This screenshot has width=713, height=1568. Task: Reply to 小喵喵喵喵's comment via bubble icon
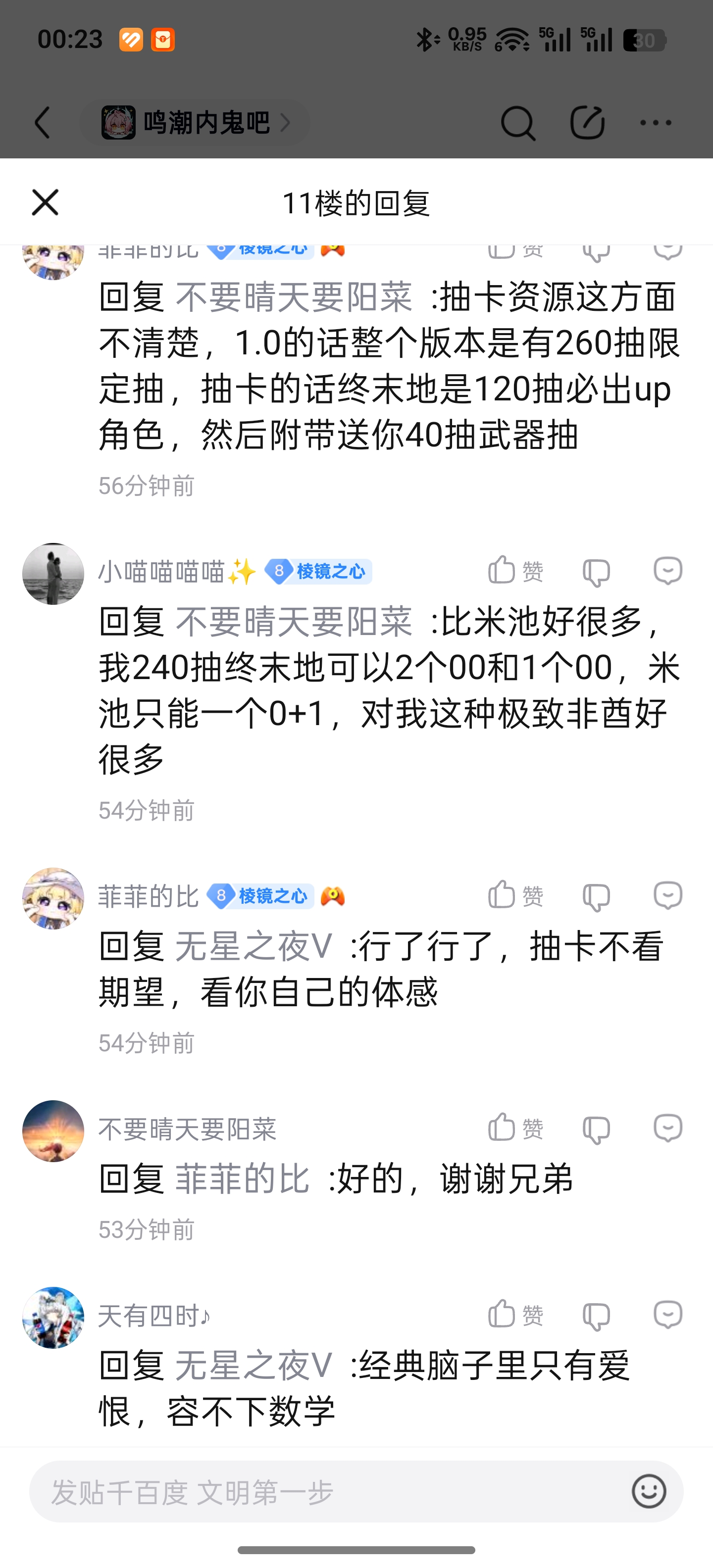[x=668, y=571]
